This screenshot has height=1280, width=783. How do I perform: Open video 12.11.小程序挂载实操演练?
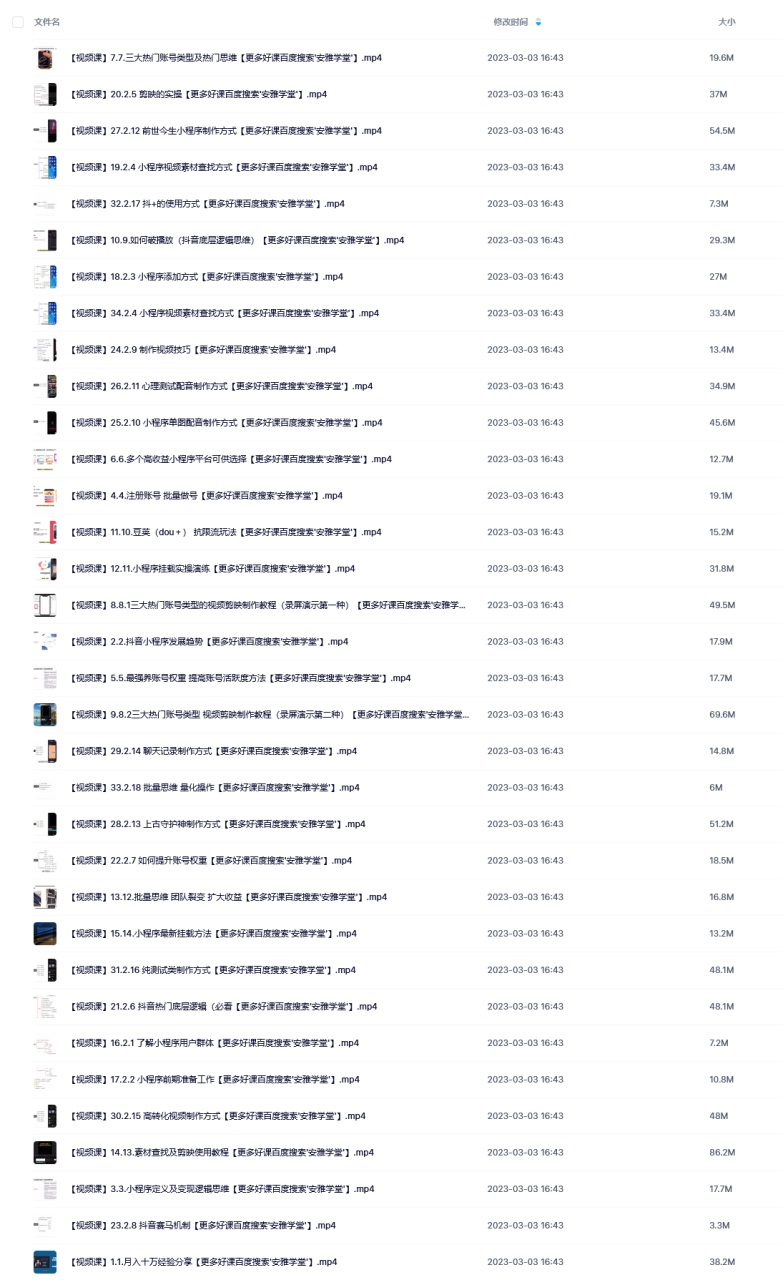click(212, 568)
